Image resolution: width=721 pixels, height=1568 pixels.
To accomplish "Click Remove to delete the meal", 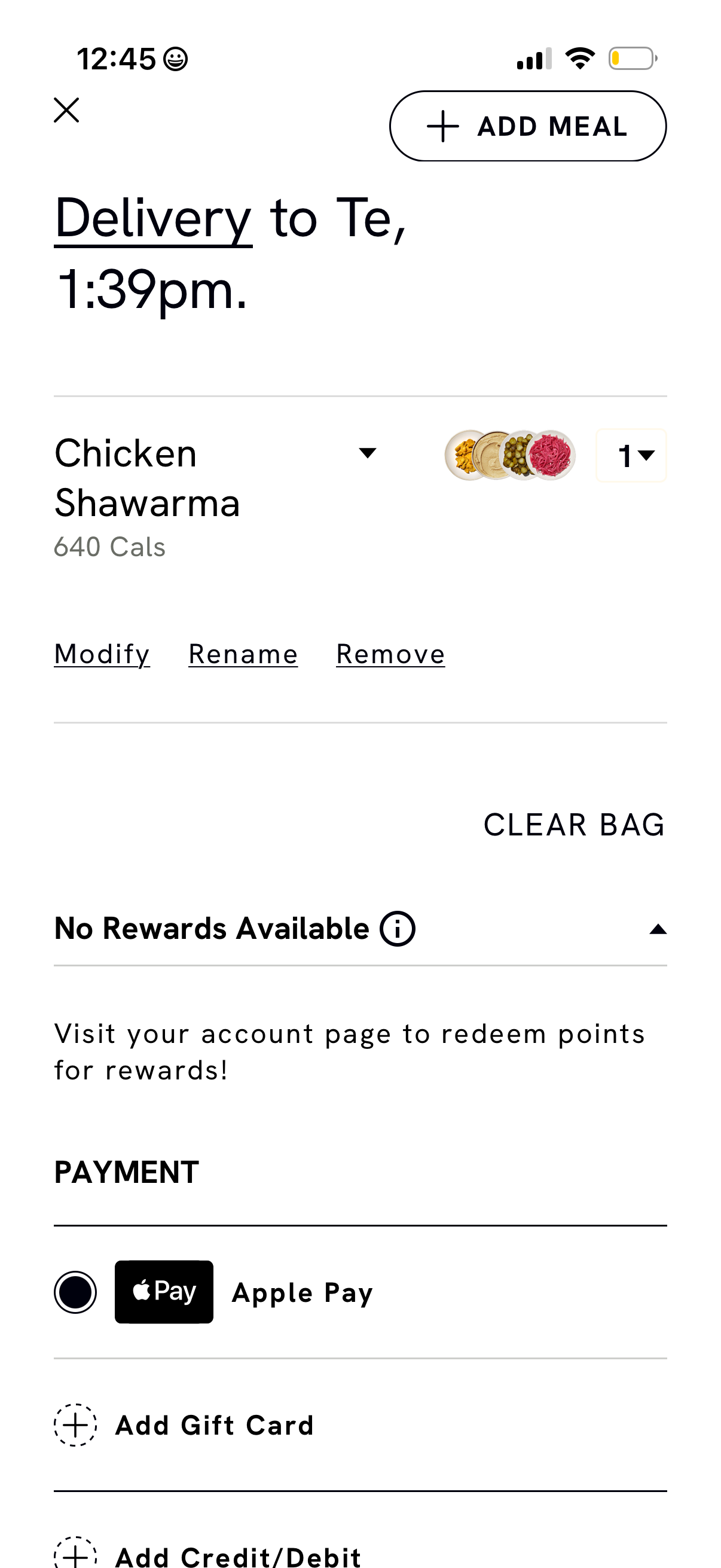I will click(389, 654).
